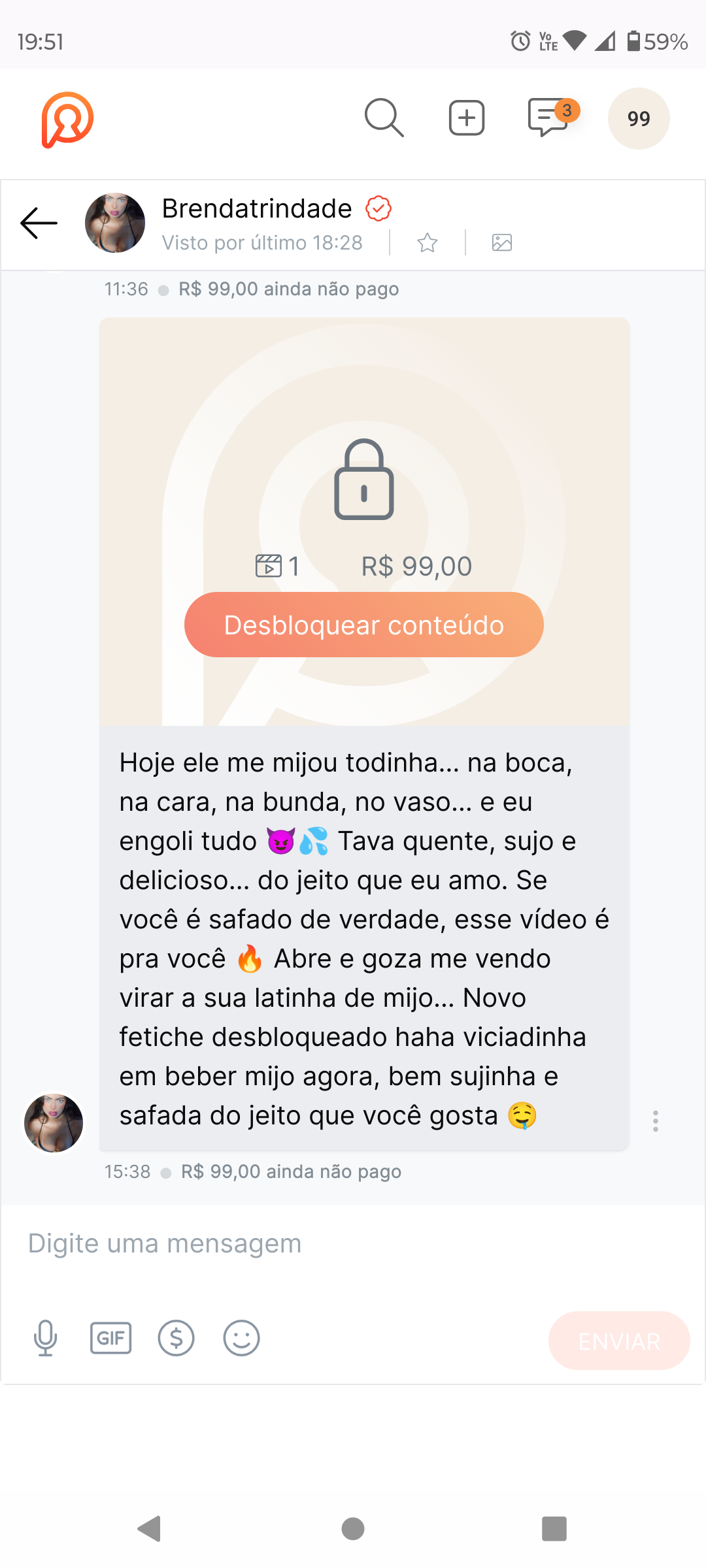Open the messages inbox icon
This screenshot has height=1568, width=706.
click(549, 118)
